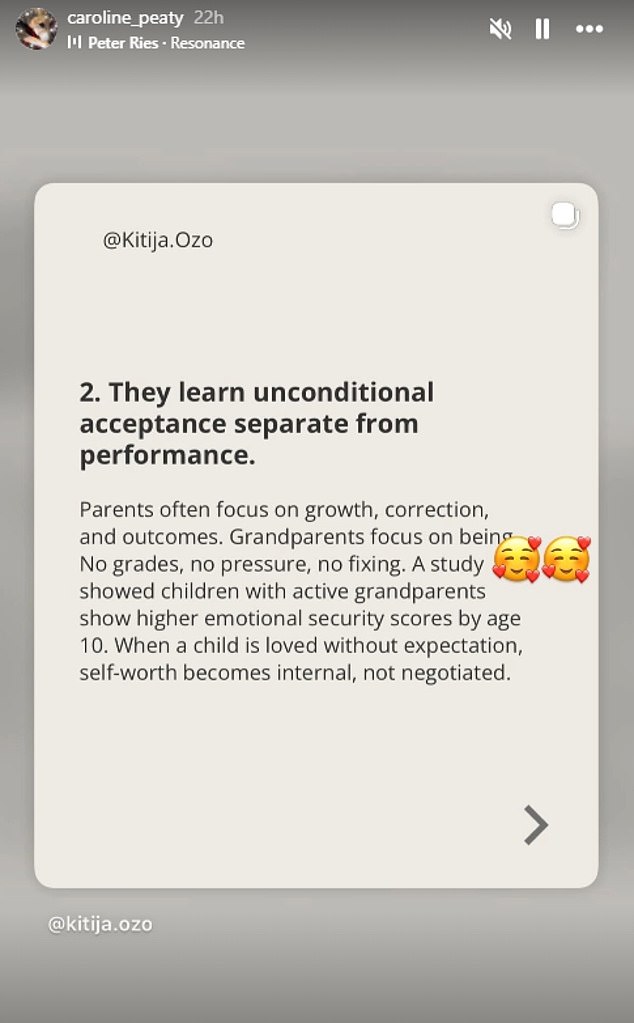
Task: Pause the story playback
Action: click(542, 30)
